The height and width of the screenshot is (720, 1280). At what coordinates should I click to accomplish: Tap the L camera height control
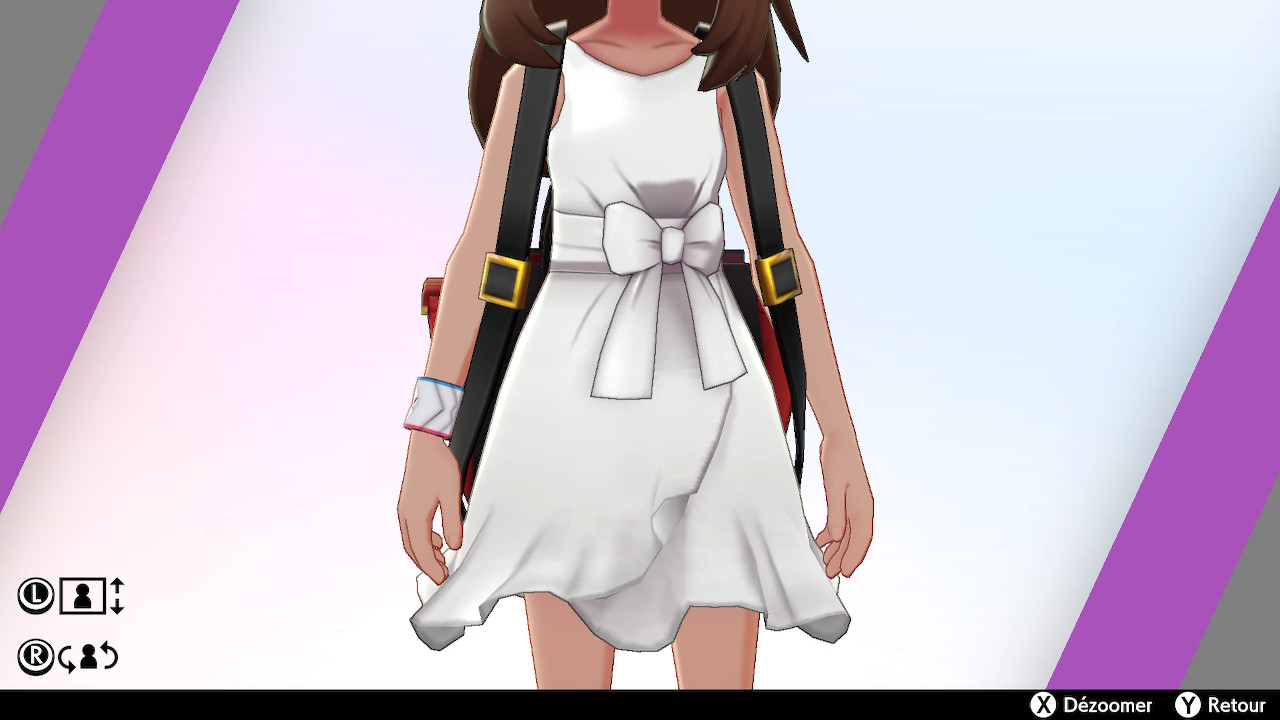[x=71, y=596]
